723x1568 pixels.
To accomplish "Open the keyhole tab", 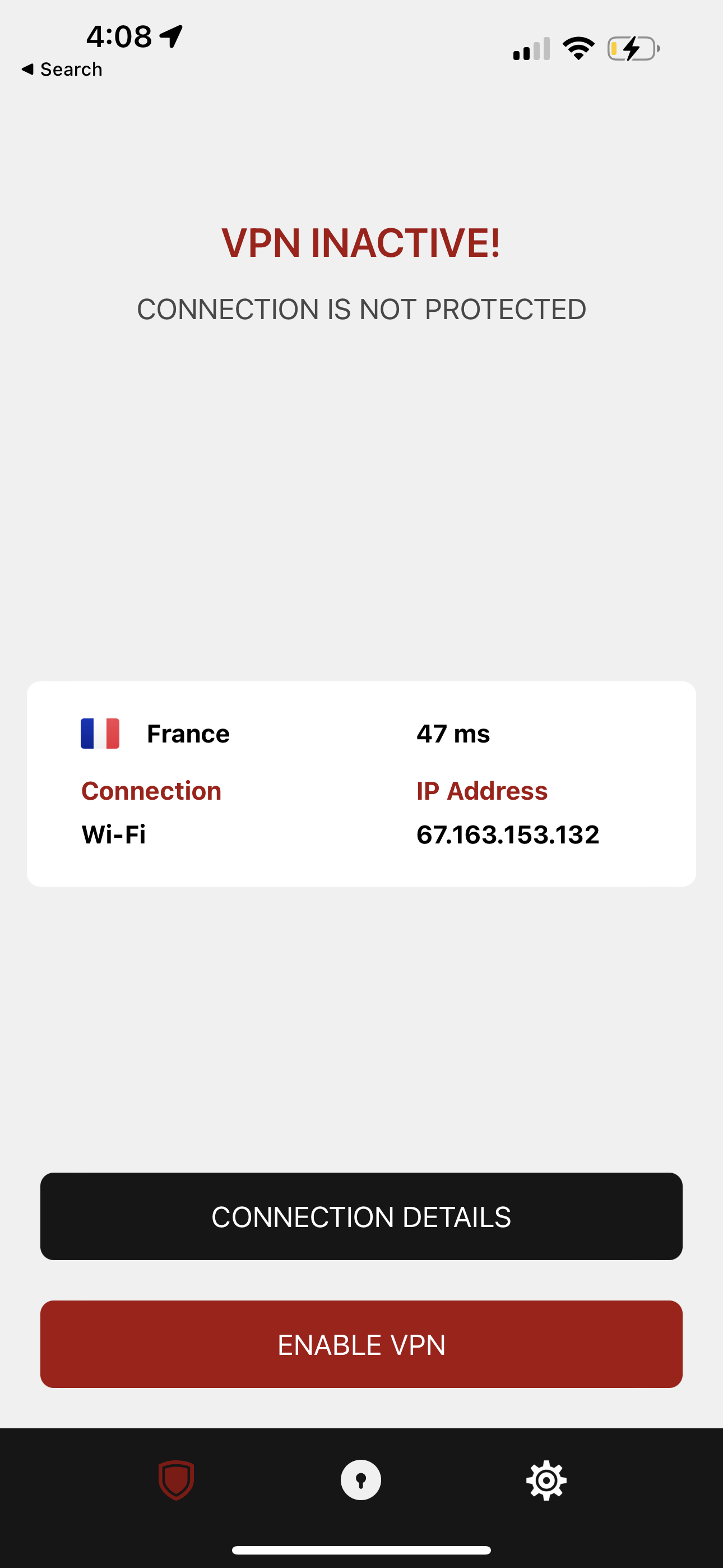I will (361, 1480).
